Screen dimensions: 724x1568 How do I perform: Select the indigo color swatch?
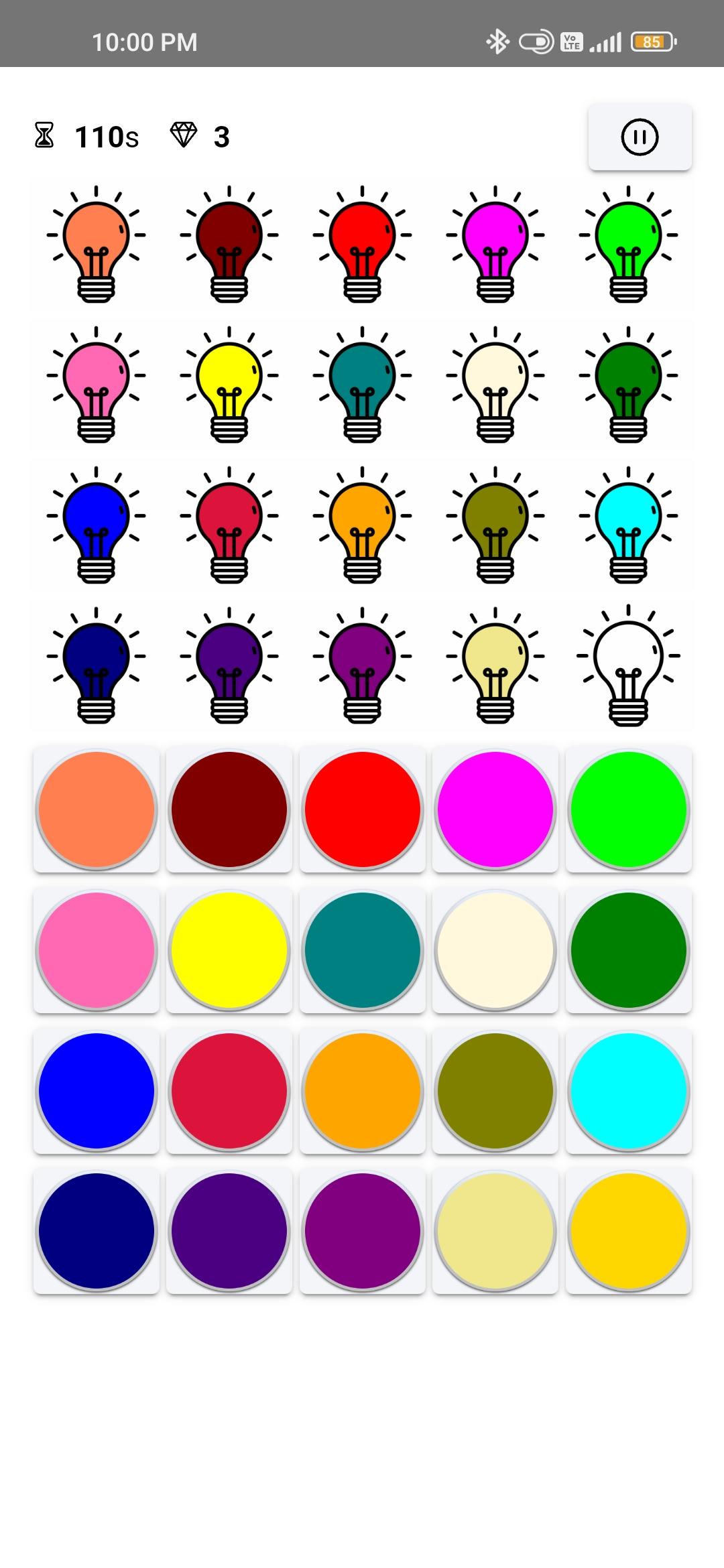[229, 1231]
